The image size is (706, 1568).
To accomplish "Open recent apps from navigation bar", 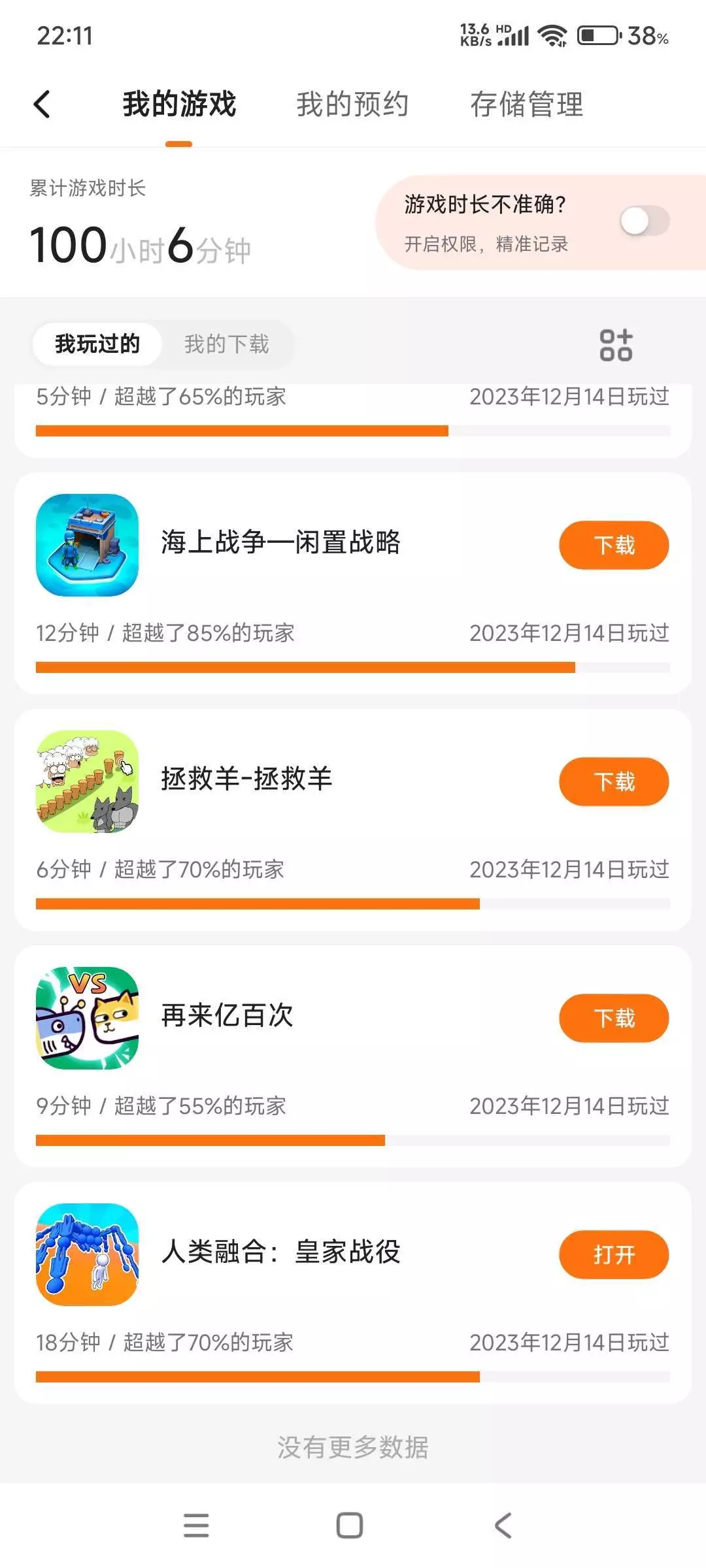I will (196, 1526).
